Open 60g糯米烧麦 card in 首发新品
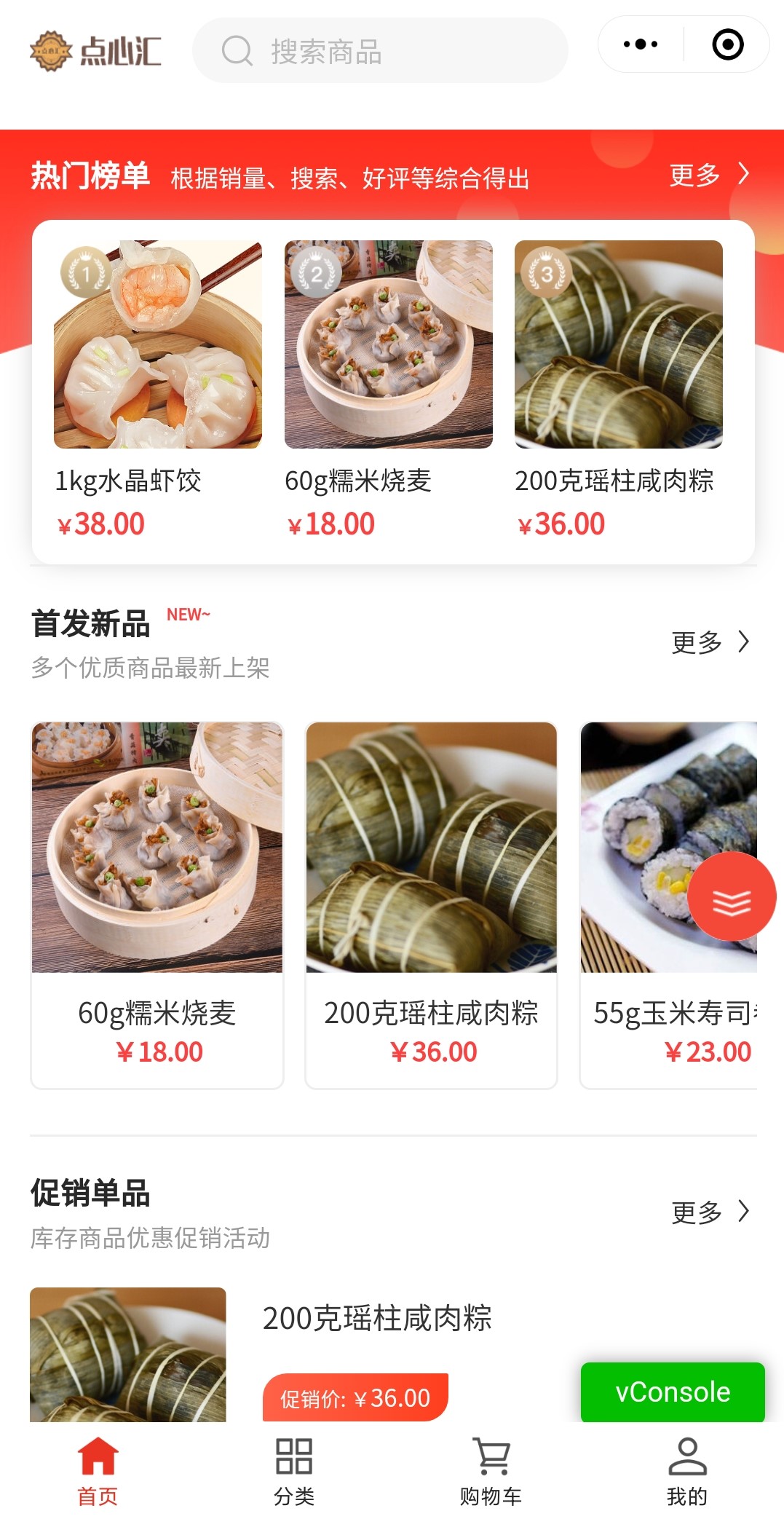 (x=157, y=904)
